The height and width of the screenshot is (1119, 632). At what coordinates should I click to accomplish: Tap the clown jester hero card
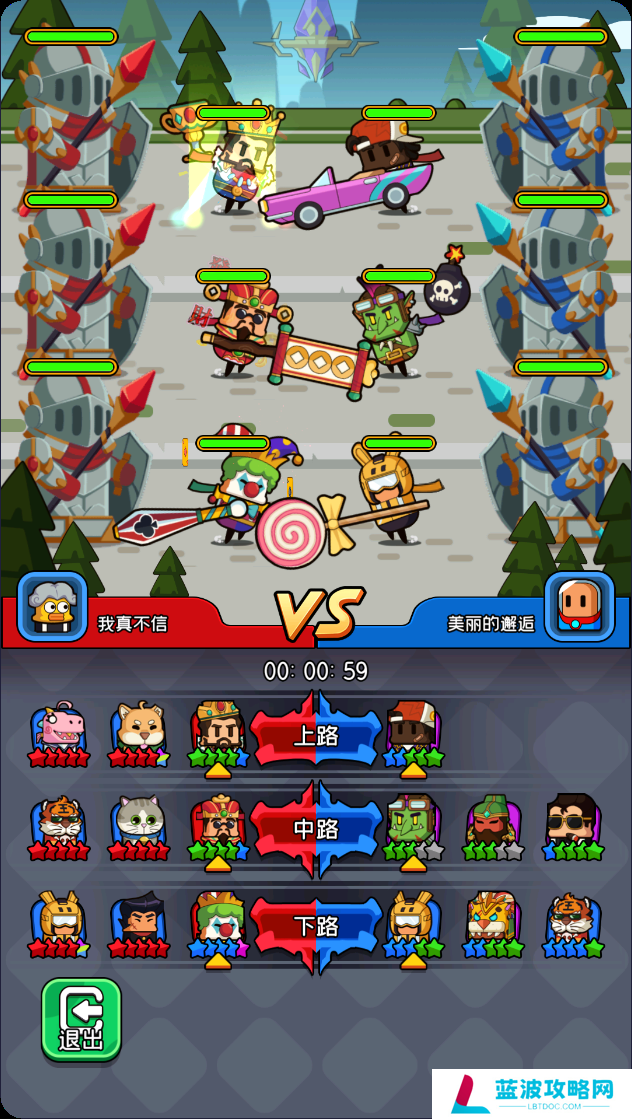(218, 923)
